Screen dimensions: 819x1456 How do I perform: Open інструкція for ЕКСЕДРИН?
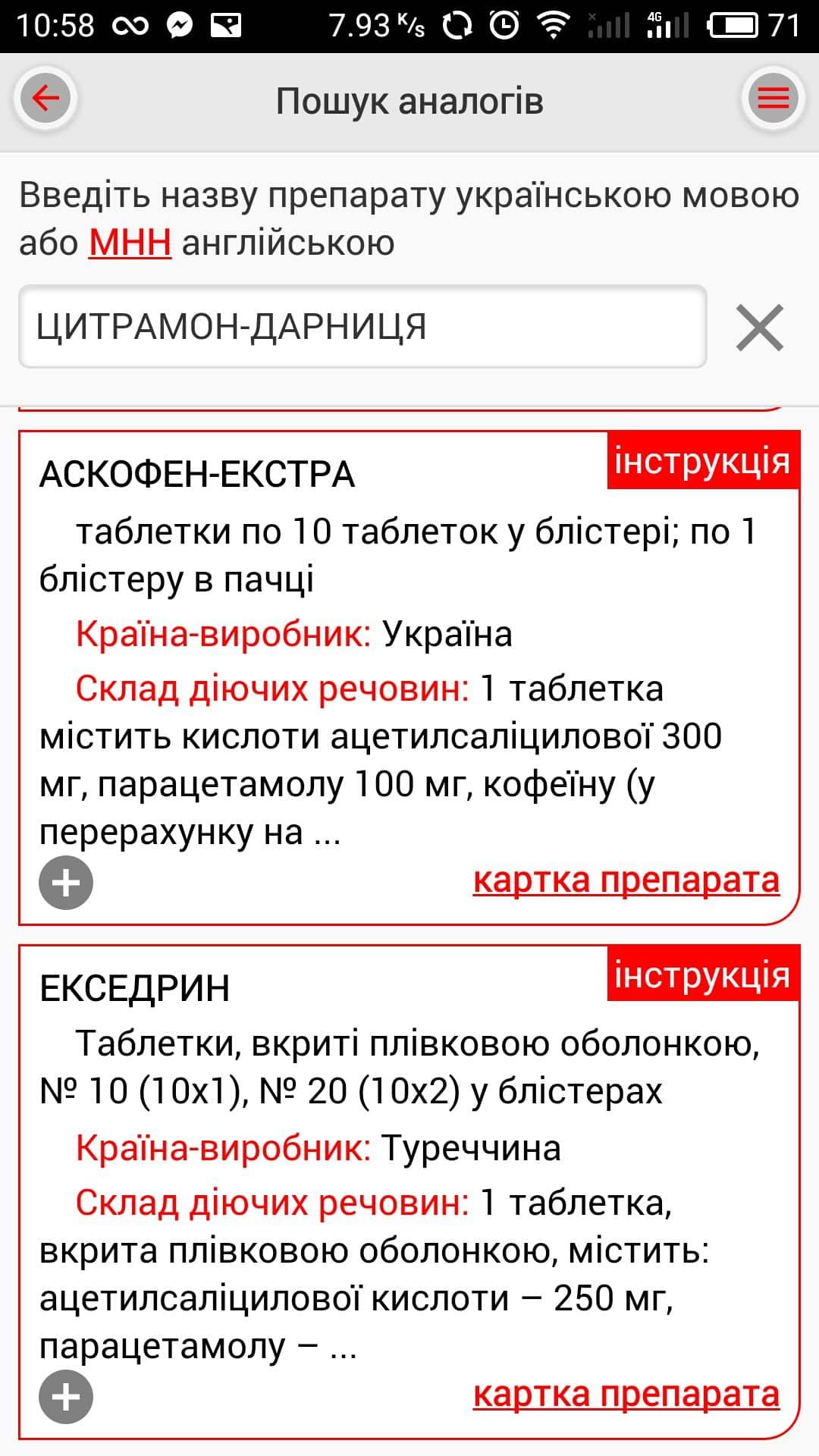pyautogui.click(x=702, y=974)
